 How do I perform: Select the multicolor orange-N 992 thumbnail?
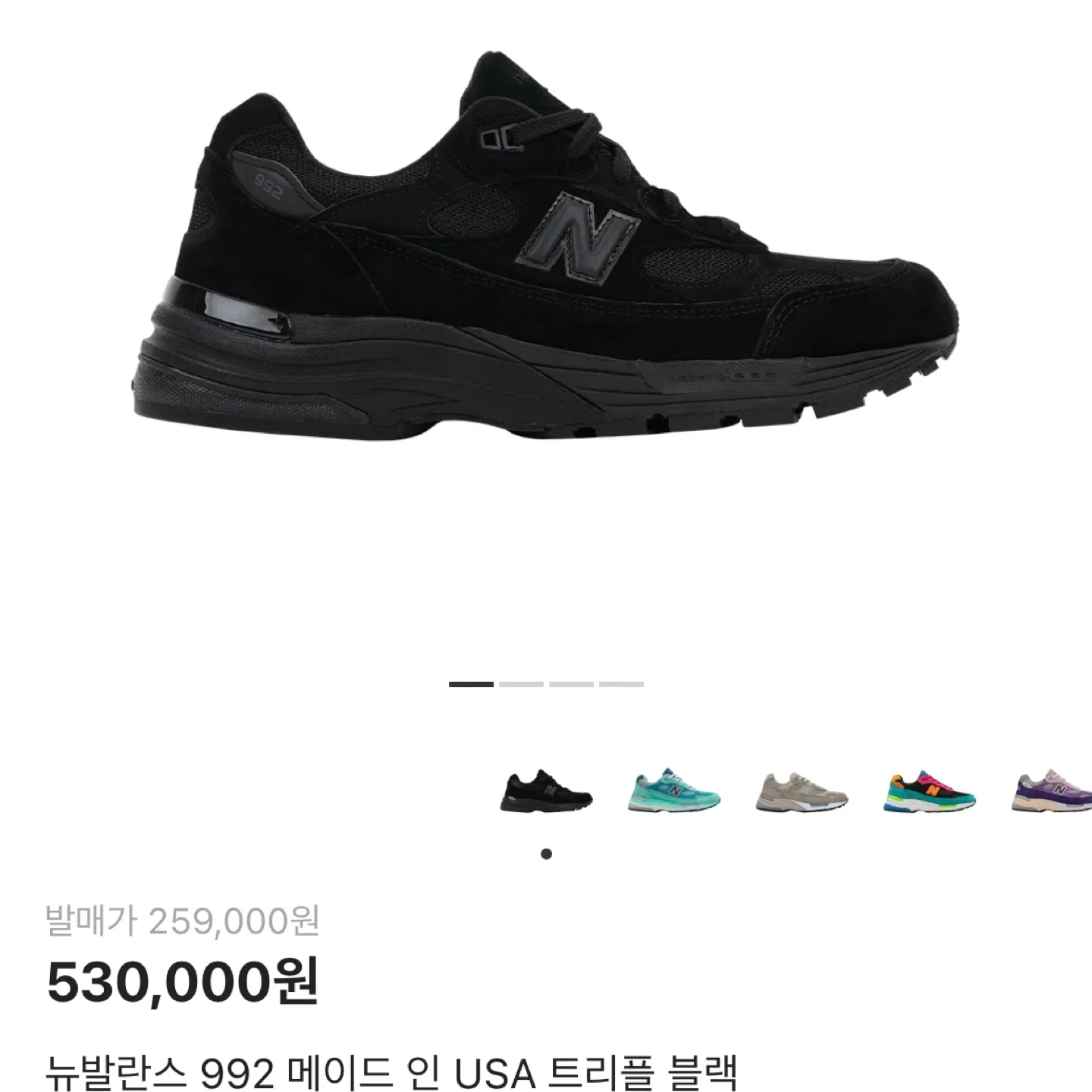930,790
